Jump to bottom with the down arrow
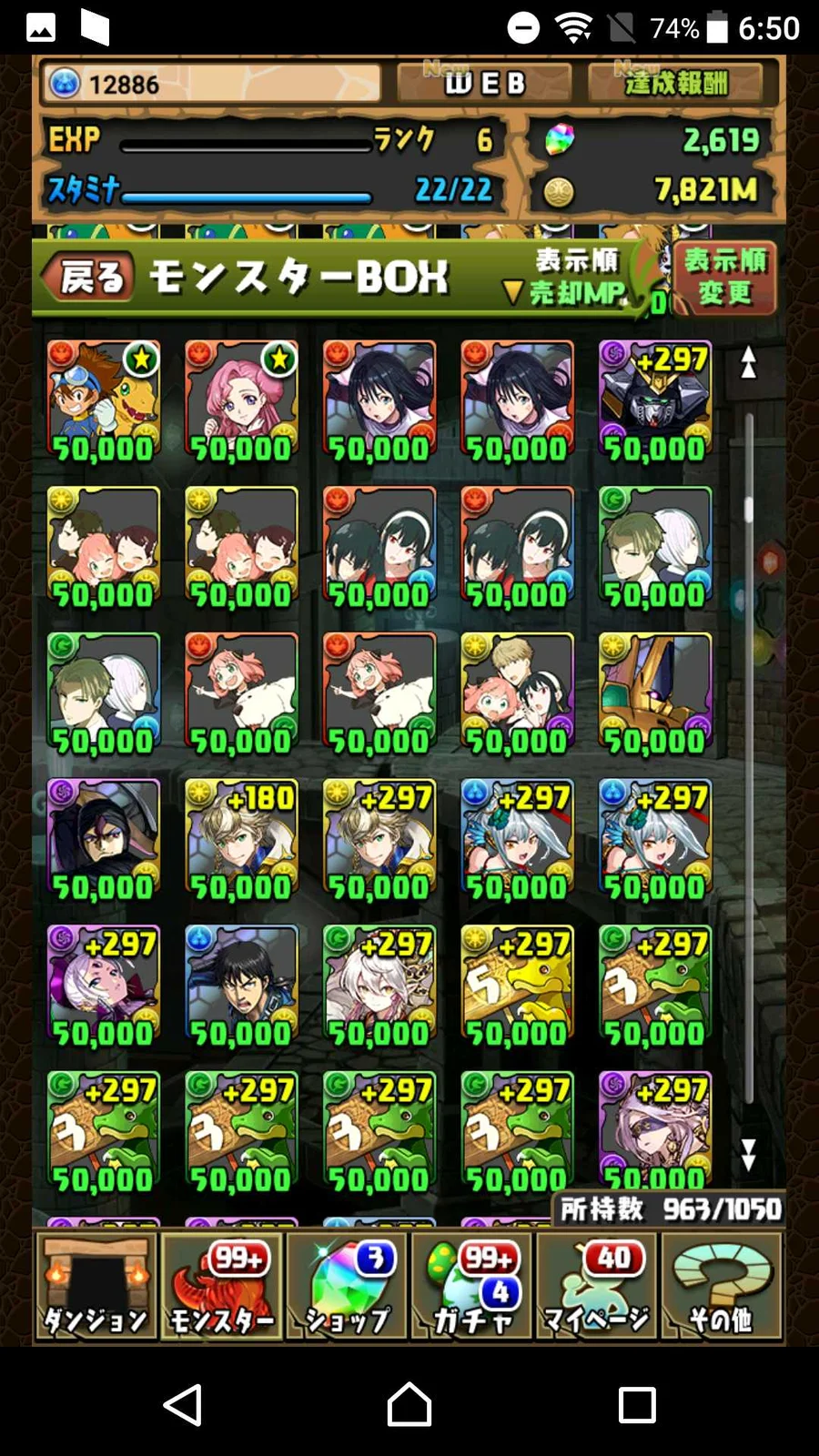Viewport: 819px width, 1456px height. tap(748, 1154)
